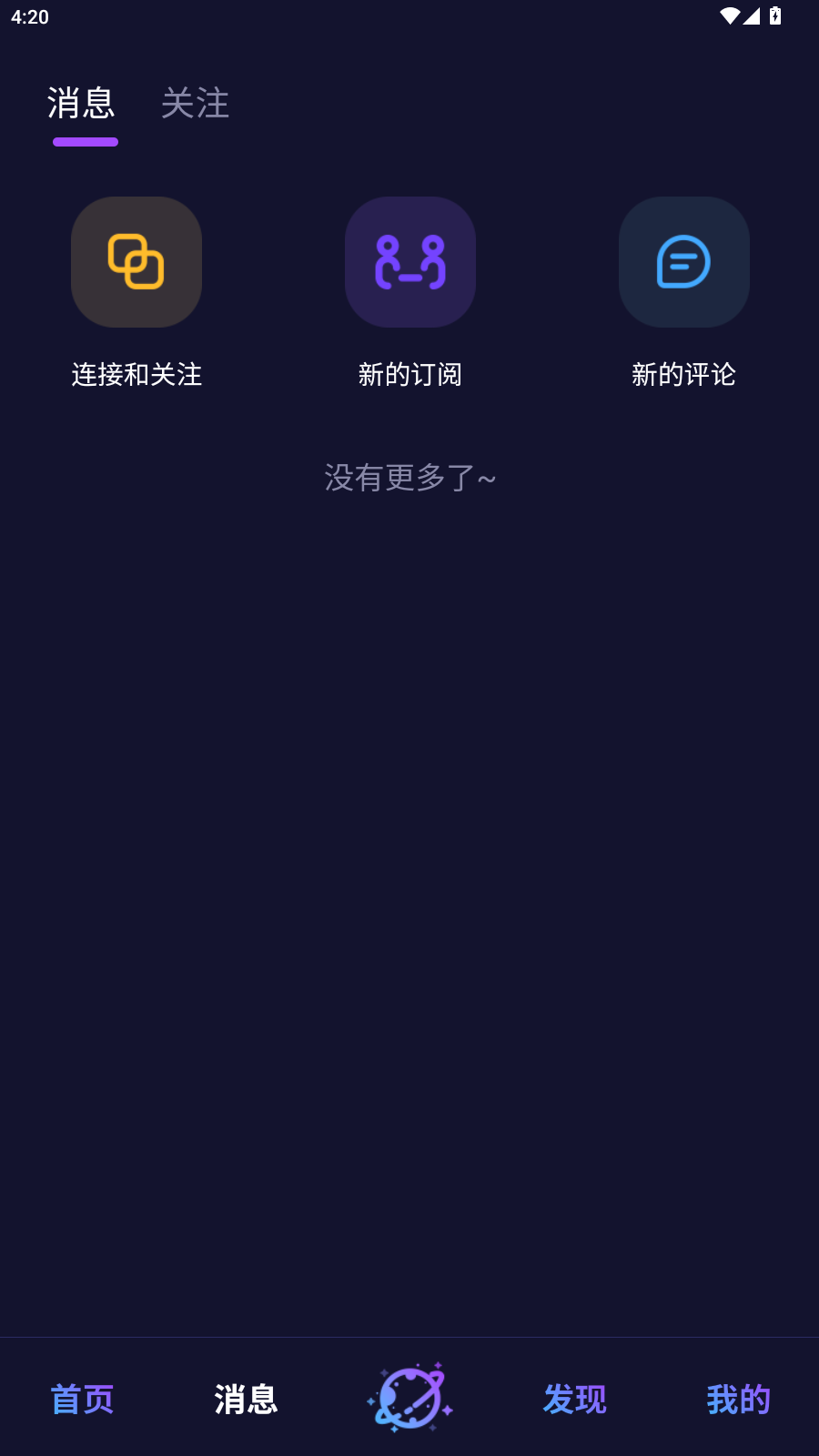The height and width of the screenshot is (1456, 819).
Task: Tap the purple people icon above 新的订阅
Action: [409, 261]
